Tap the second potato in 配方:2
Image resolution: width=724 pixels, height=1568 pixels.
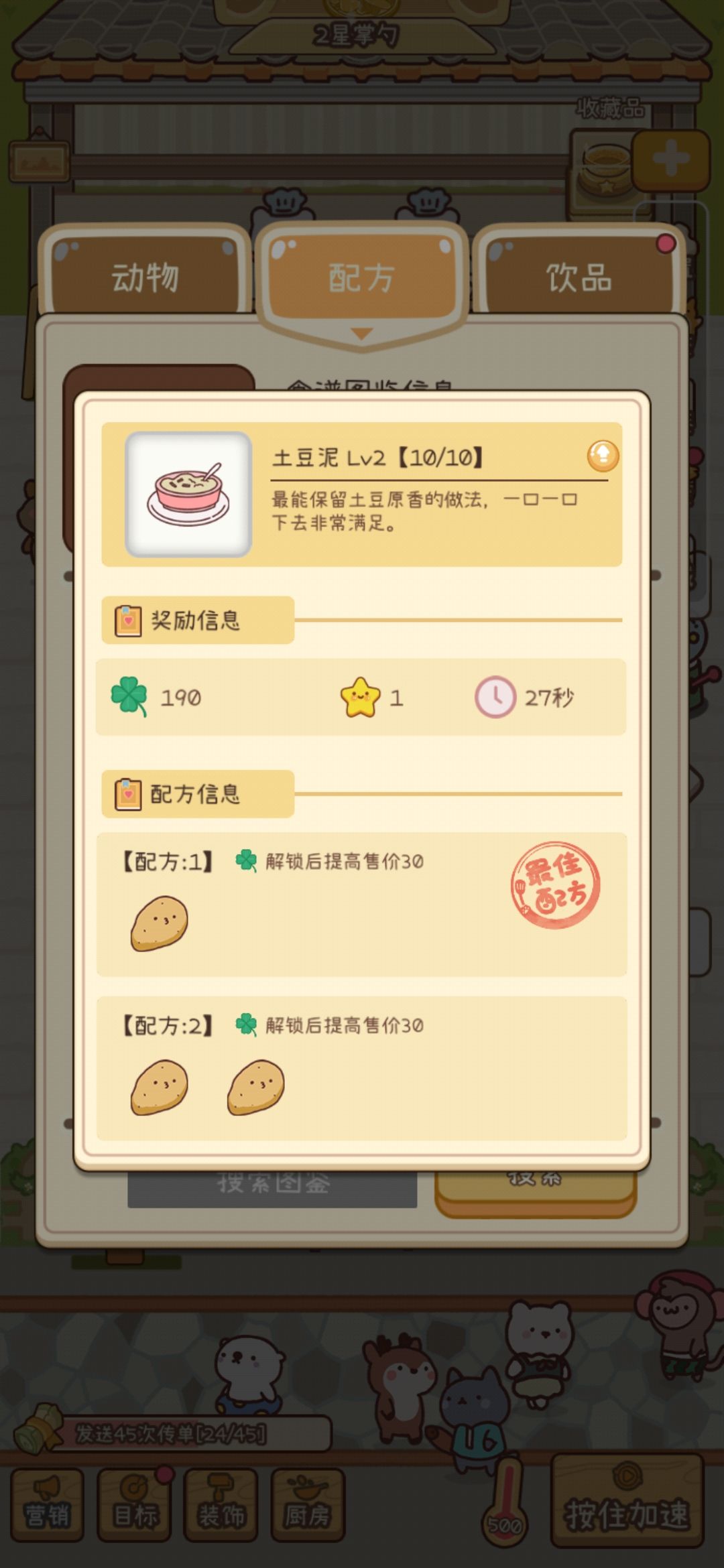coord(255,1087)
